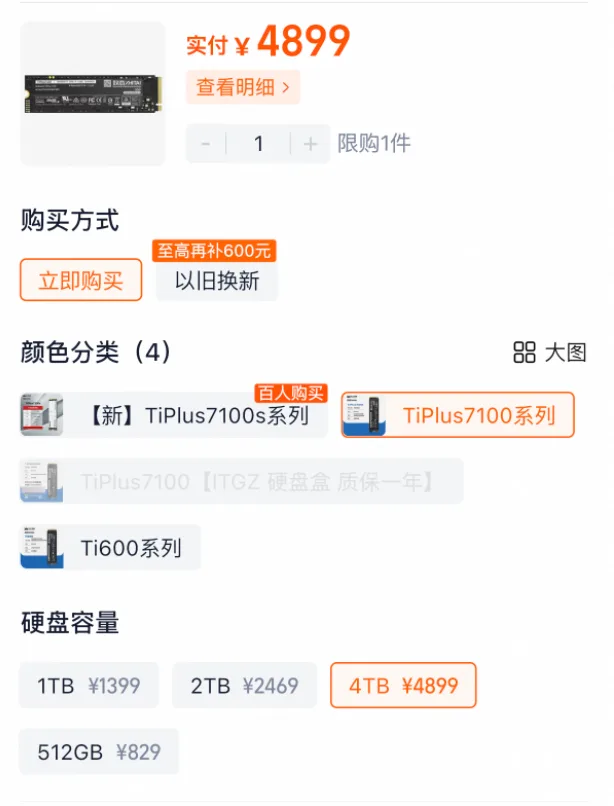Choose the 512GB ¥829 capacity
This screenshot has height=806, width=614.
click(x=99, y=752)
